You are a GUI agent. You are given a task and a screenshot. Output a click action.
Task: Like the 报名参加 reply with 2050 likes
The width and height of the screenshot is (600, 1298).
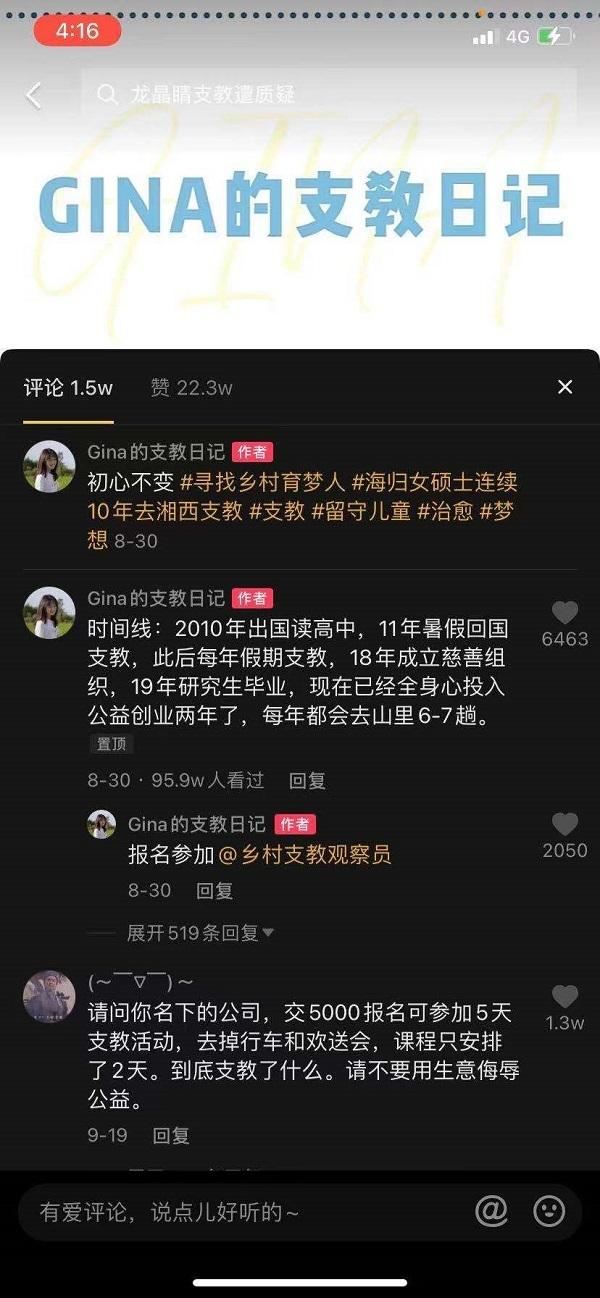tap(565, 825)
